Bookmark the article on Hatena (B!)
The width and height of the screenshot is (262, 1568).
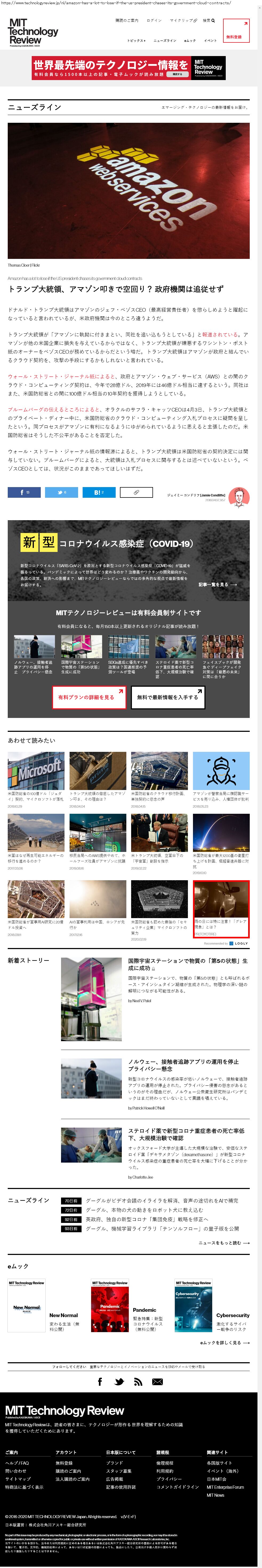[98, 492]
